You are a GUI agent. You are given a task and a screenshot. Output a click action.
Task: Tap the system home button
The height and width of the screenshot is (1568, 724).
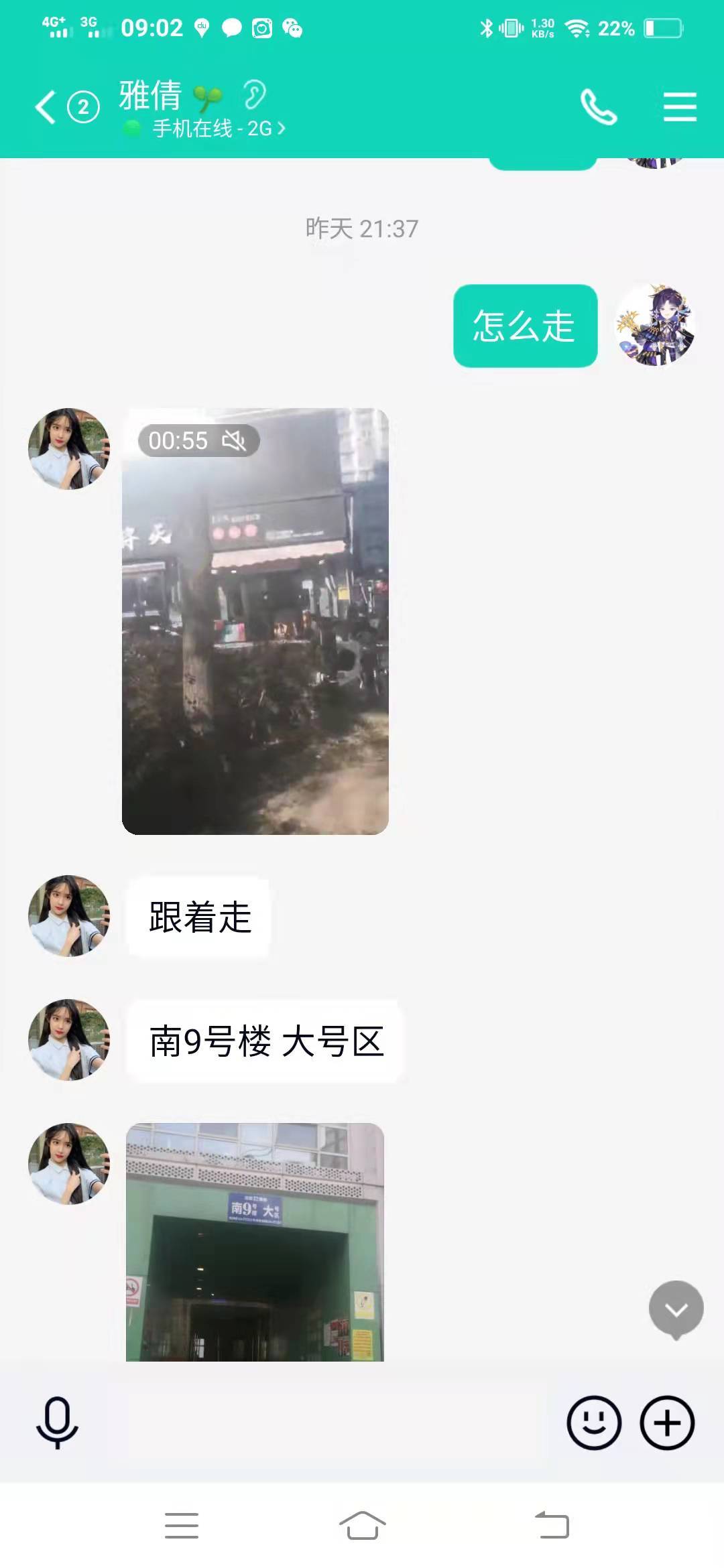click(362, 1526)
